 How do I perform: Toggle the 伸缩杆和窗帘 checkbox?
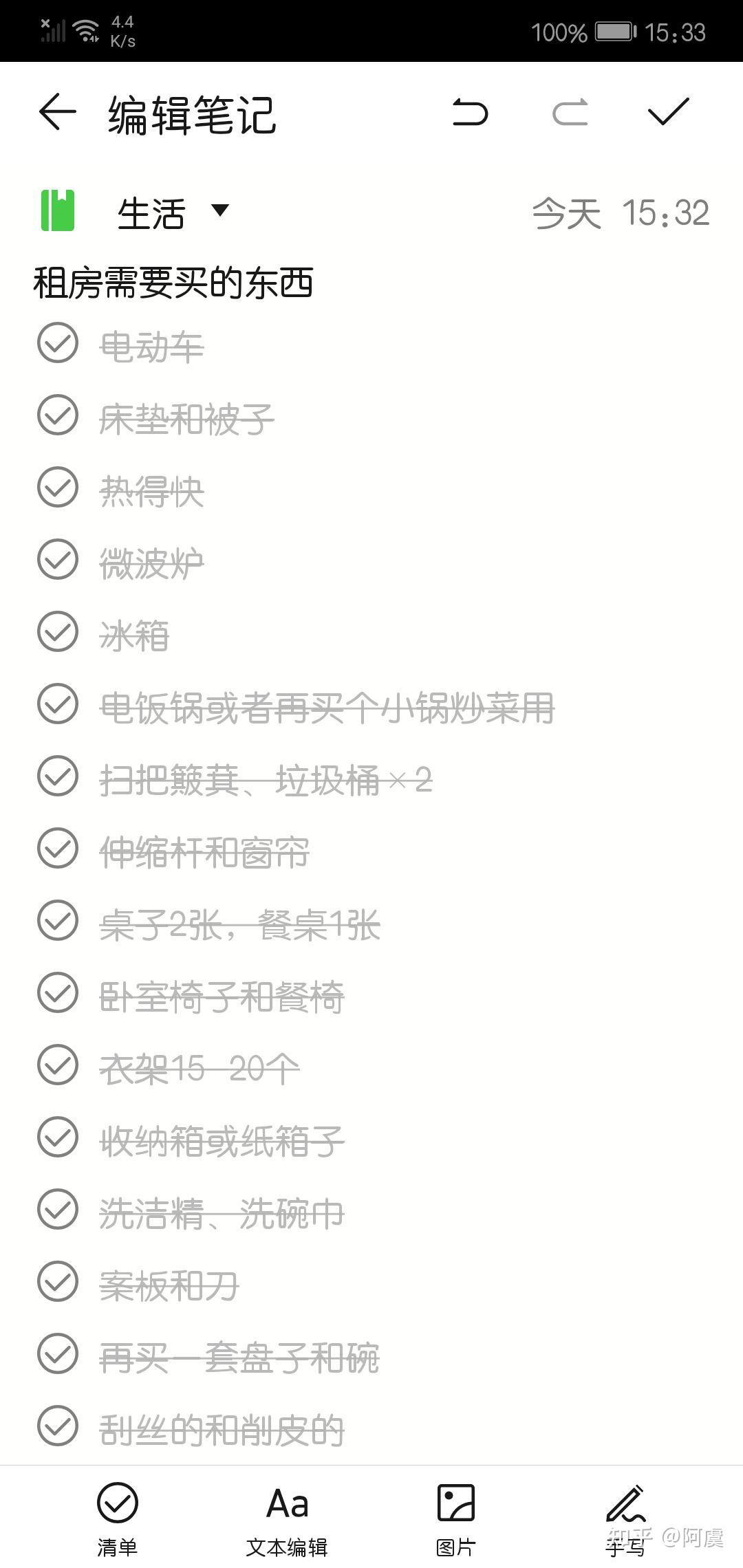tap(58, 848)
